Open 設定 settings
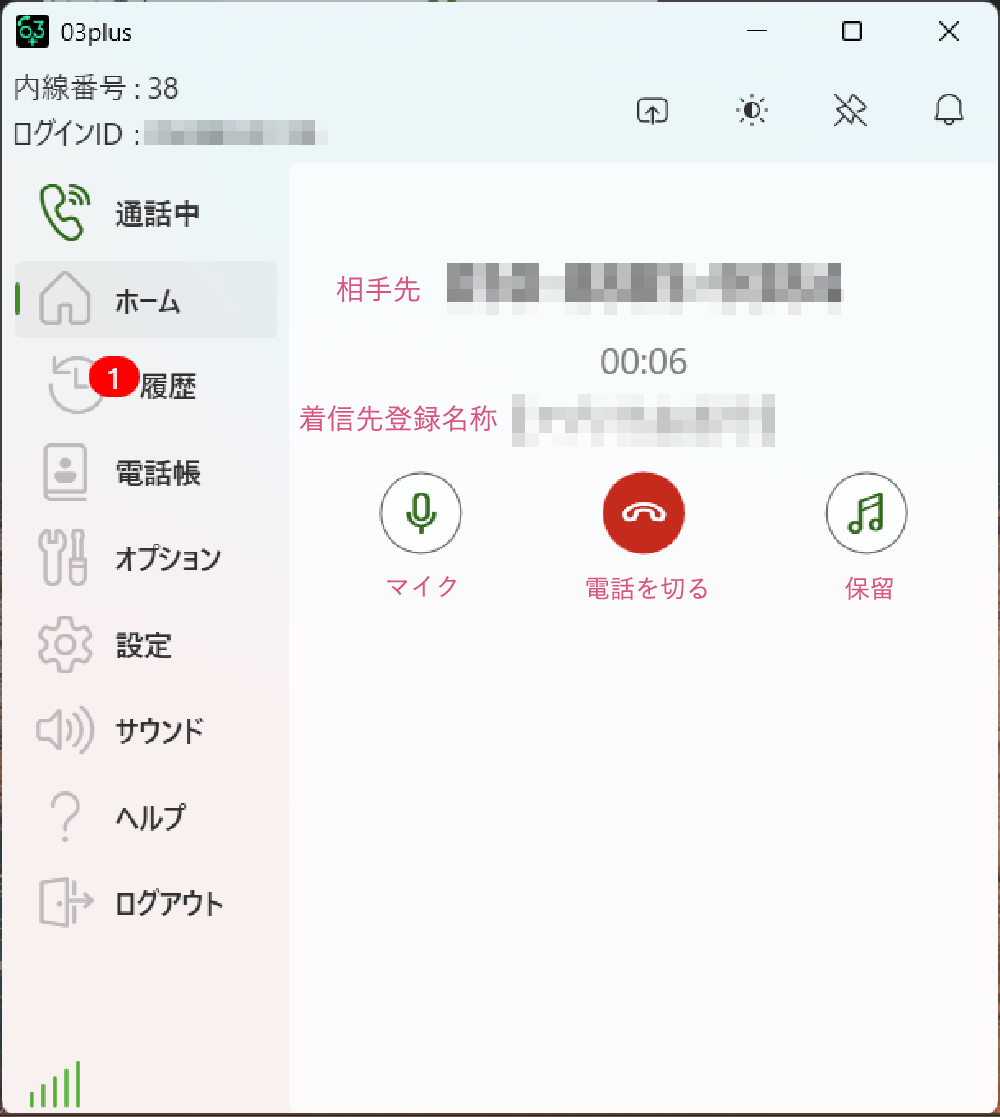Screen dimensions: 1000x1117 pos(145,645)
